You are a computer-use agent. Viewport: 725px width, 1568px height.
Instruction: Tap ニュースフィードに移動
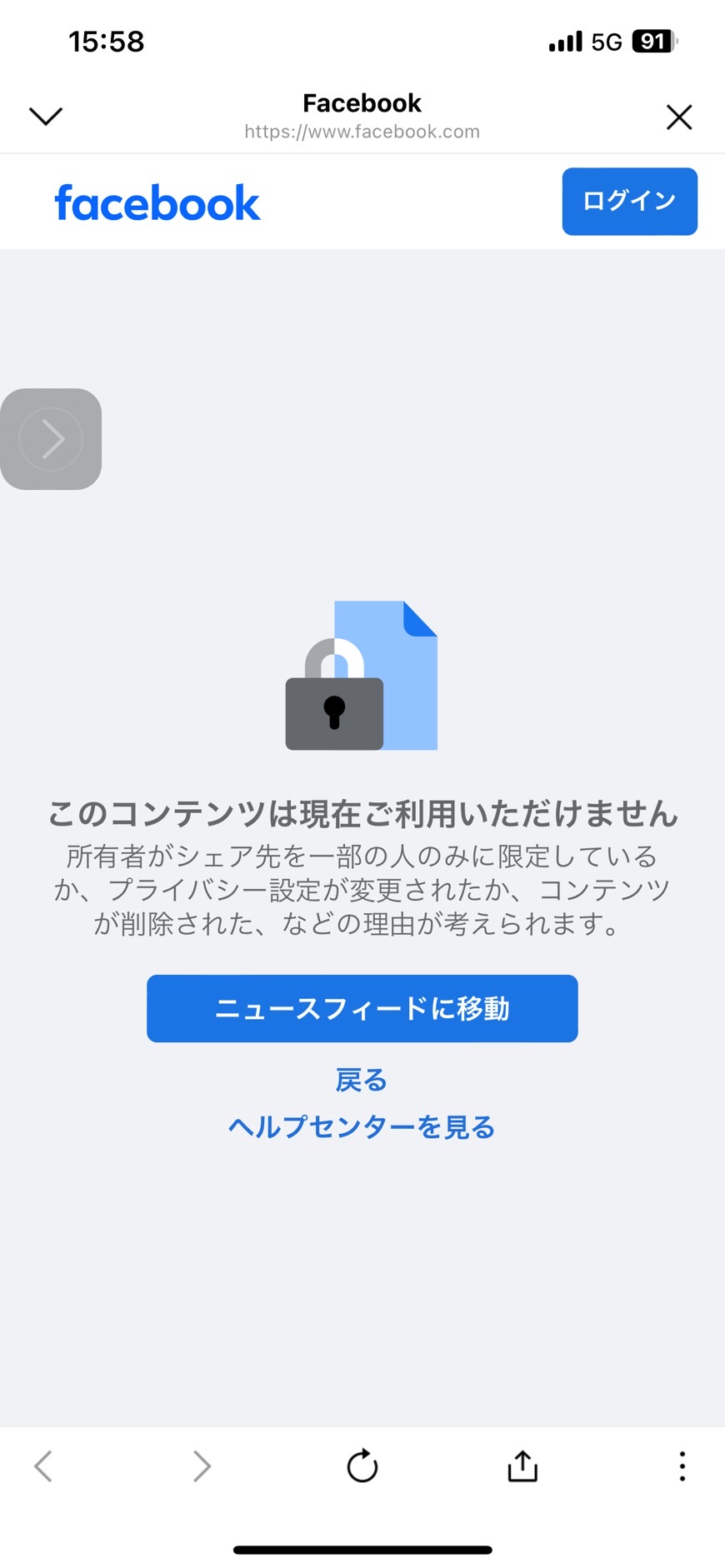pos(362,1008)
